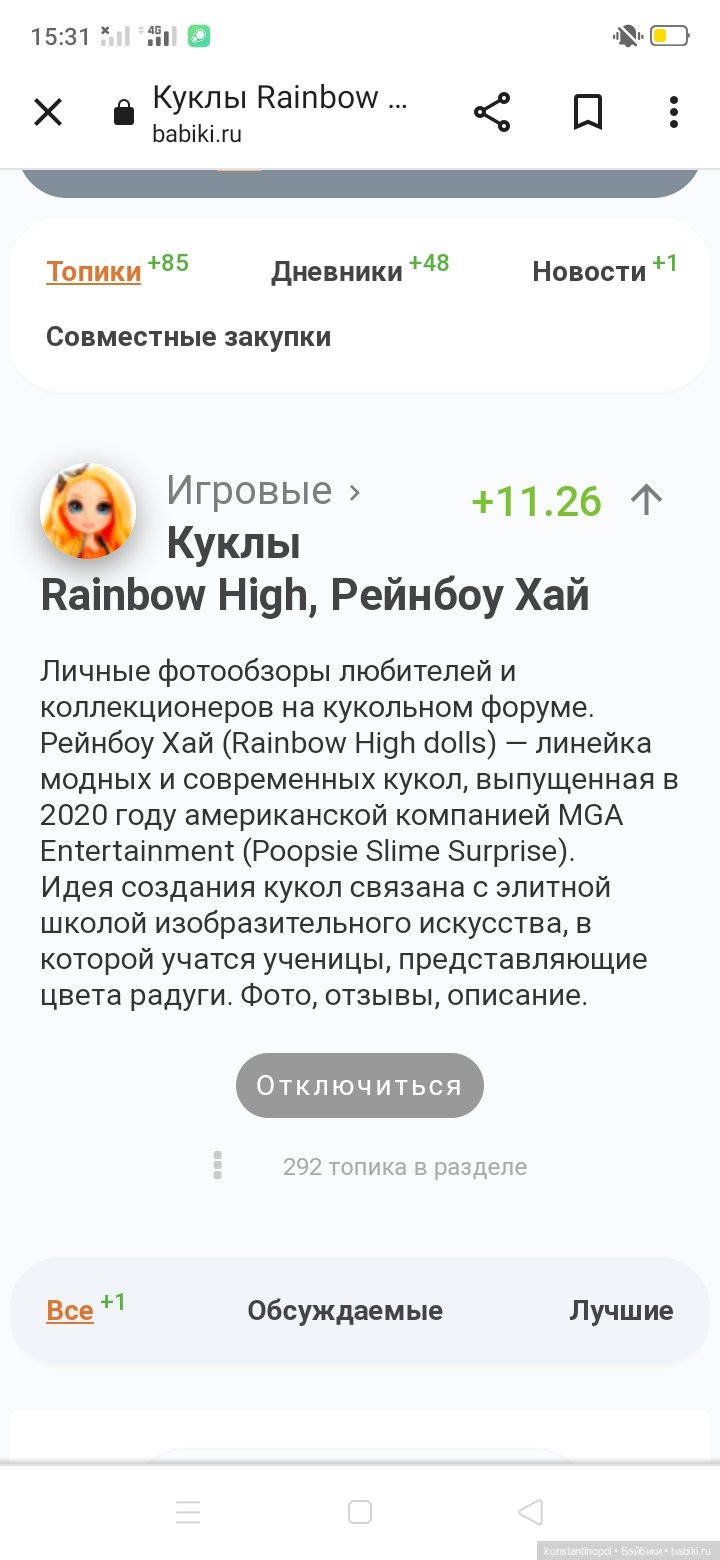Show Обсуждаемые topics
The height and width of the screenshot is (1560, 720).
(345, 1311)
